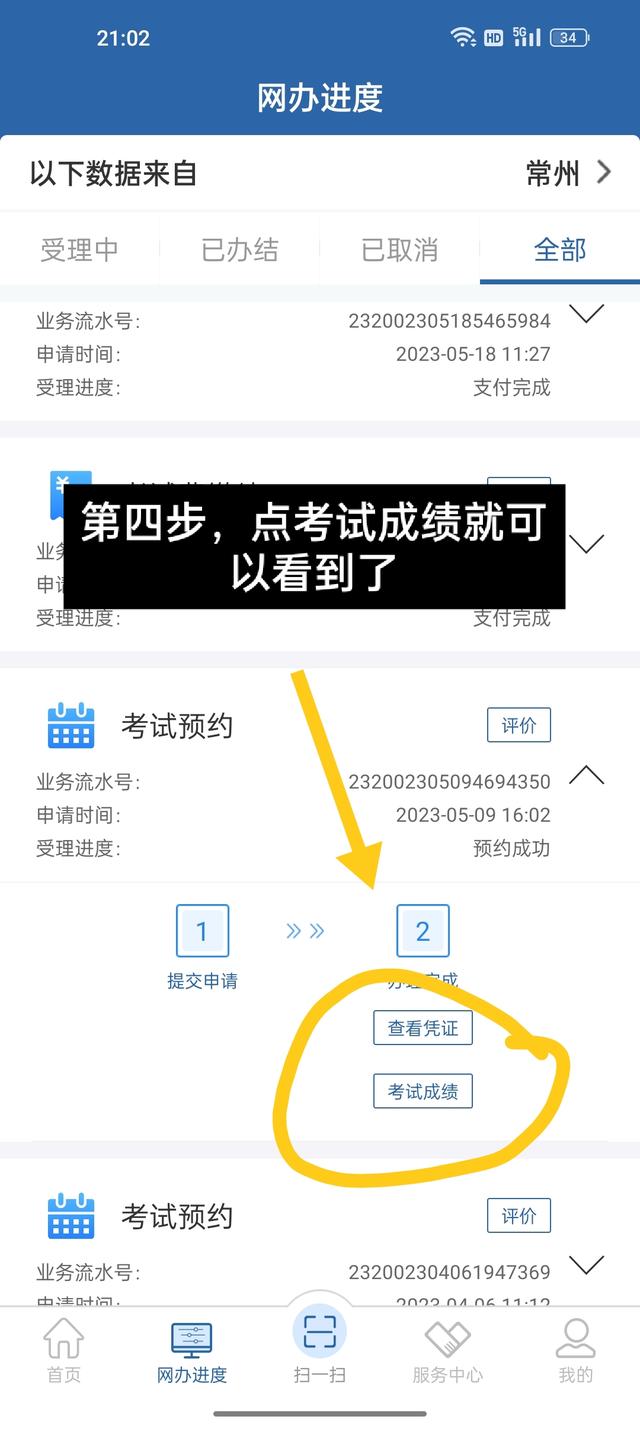The image size is (640, 1429).
Task: Tap the 查看凭证 button
Action: (423, 1028)
